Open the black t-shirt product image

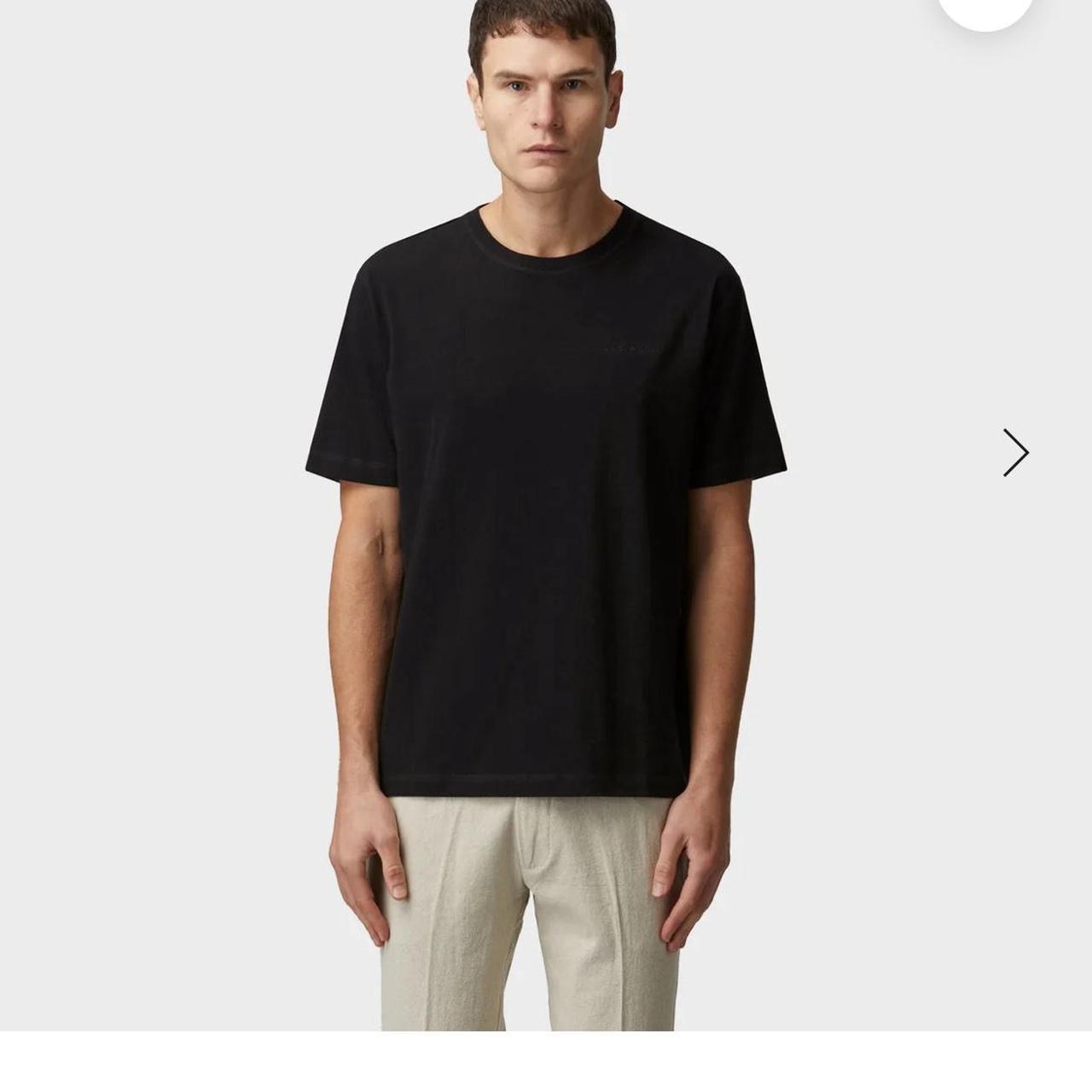(x=546, y=512)
